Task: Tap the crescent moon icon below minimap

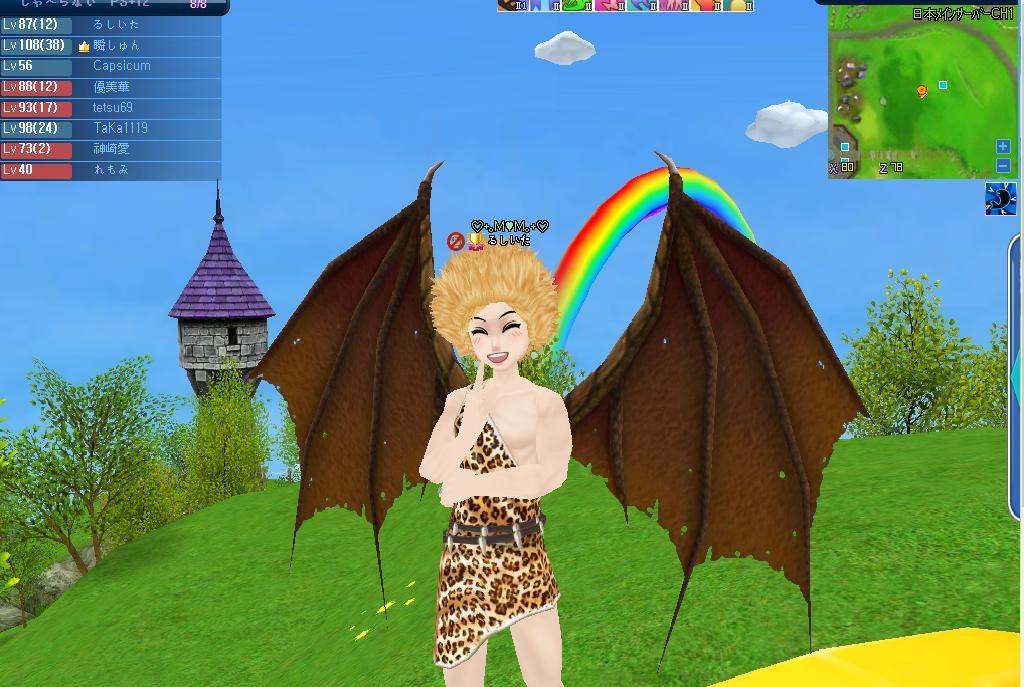Action: coord(1000,199)
